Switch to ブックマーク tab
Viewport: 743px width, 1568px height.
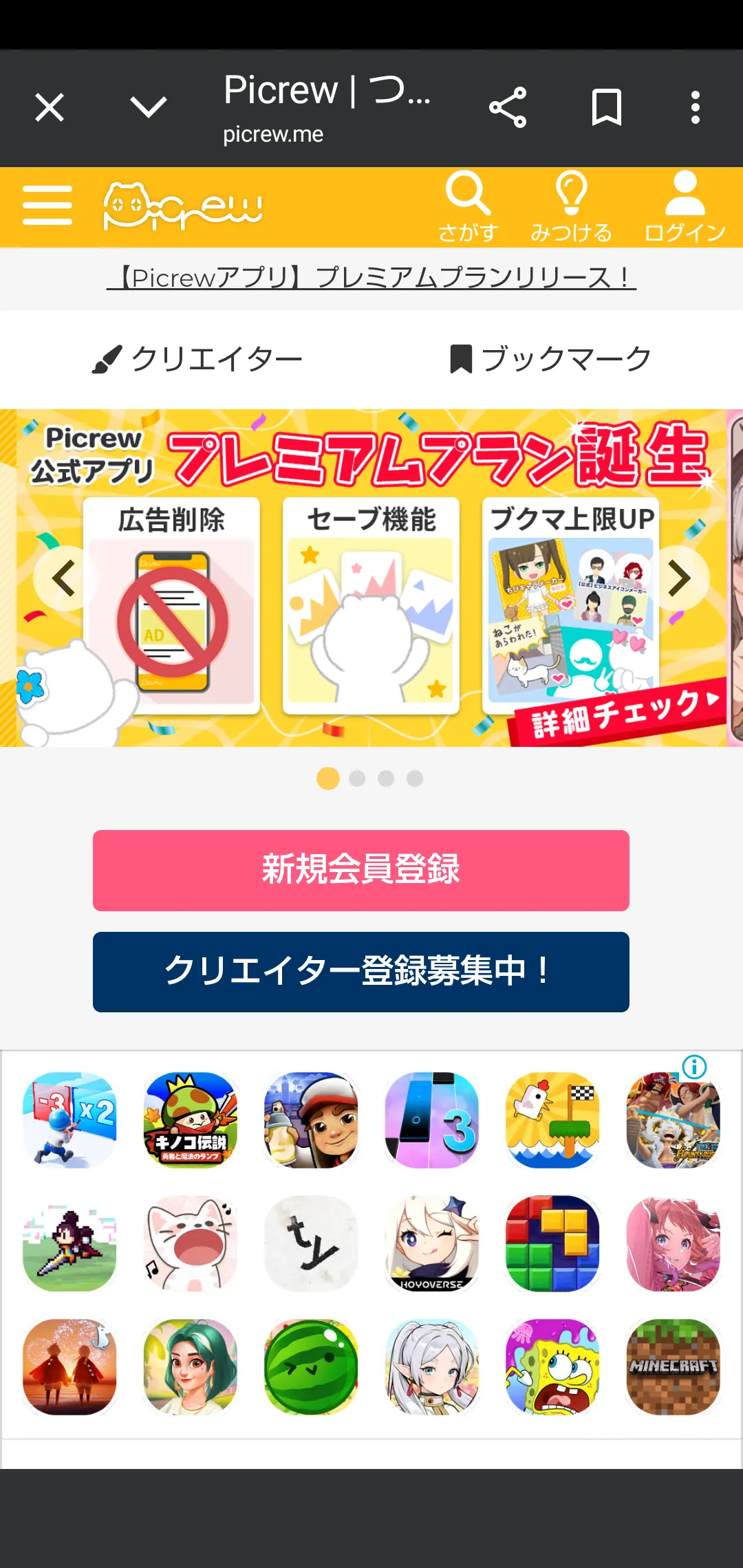coord(550,359)
